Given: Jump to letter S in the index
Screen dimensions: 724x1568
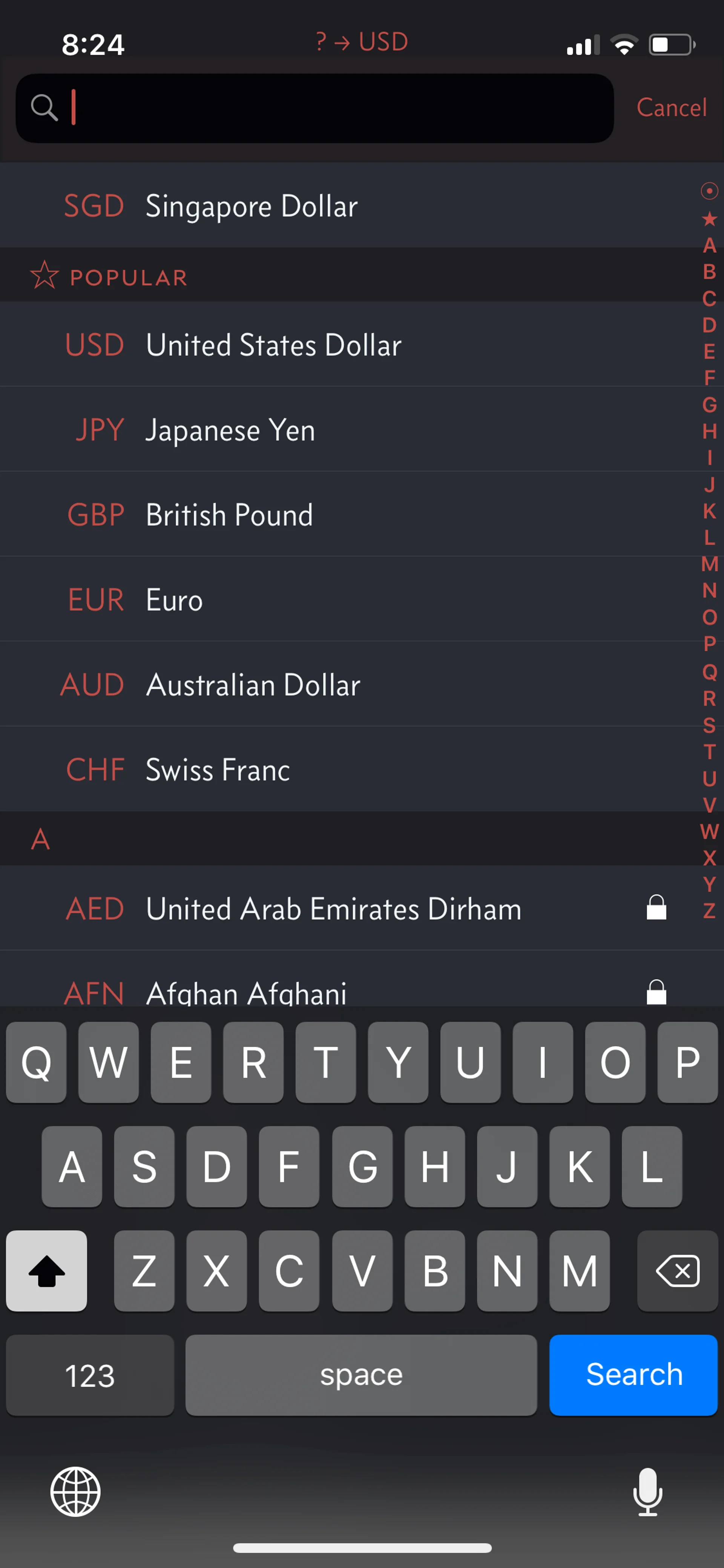Looking at the screenshot, I should point(709,725).
